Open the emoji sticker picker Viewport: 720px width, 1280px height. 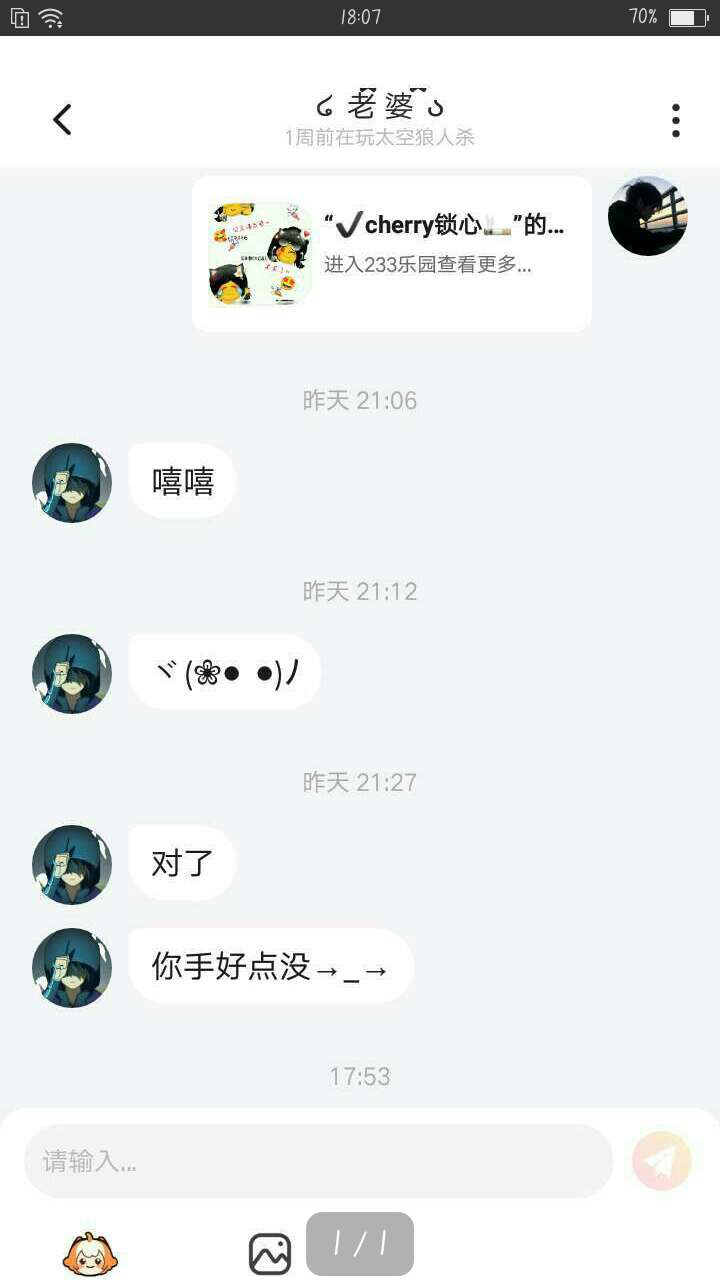tap(90, 1253)
